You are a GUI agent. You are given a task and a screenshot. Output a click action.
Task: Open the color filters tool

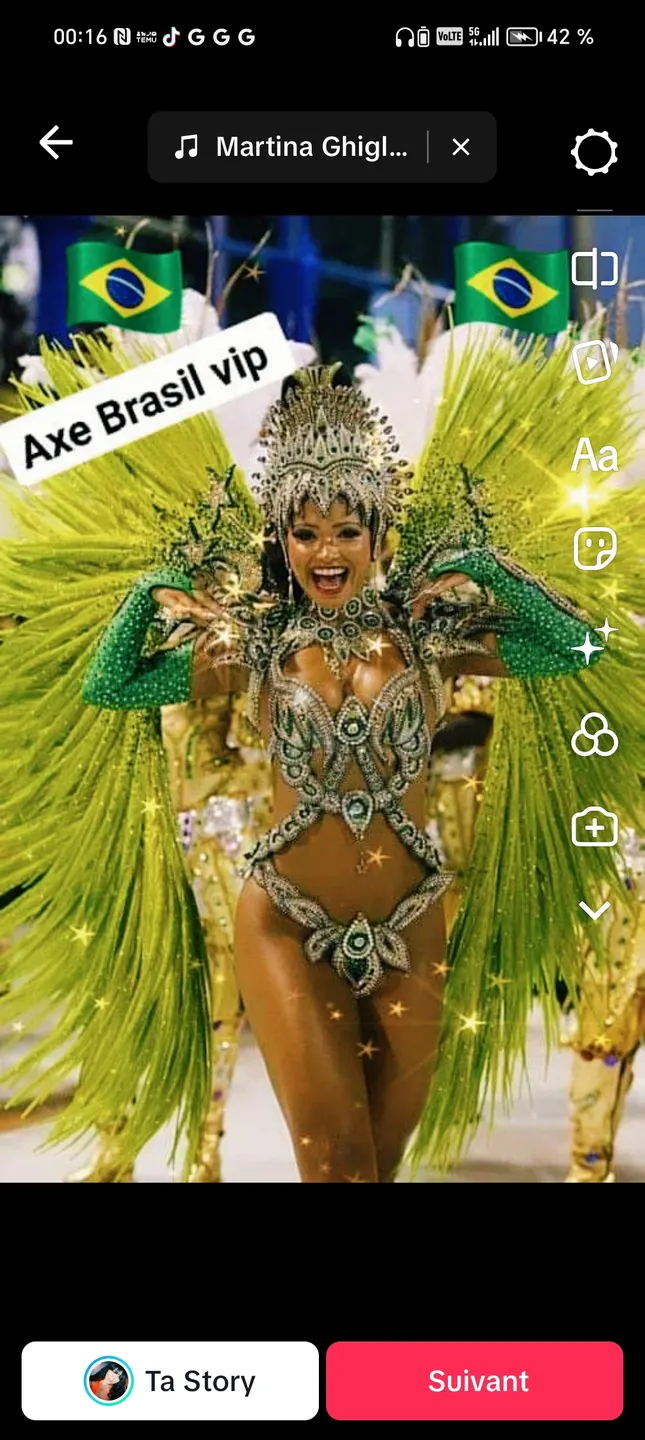click(594, 737)
